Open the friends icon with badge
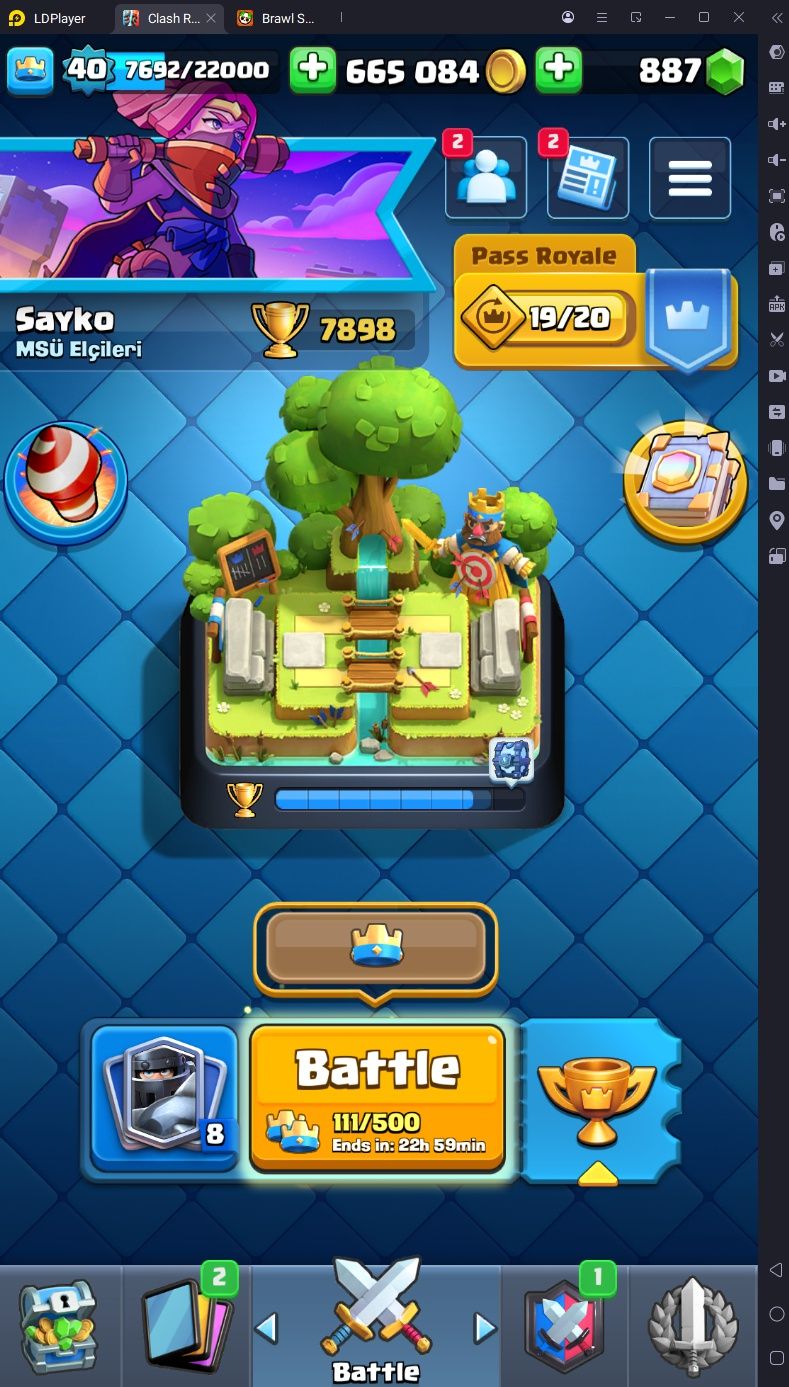The height and width of the screenshot is (1387, 789). (x=485, y=178)
